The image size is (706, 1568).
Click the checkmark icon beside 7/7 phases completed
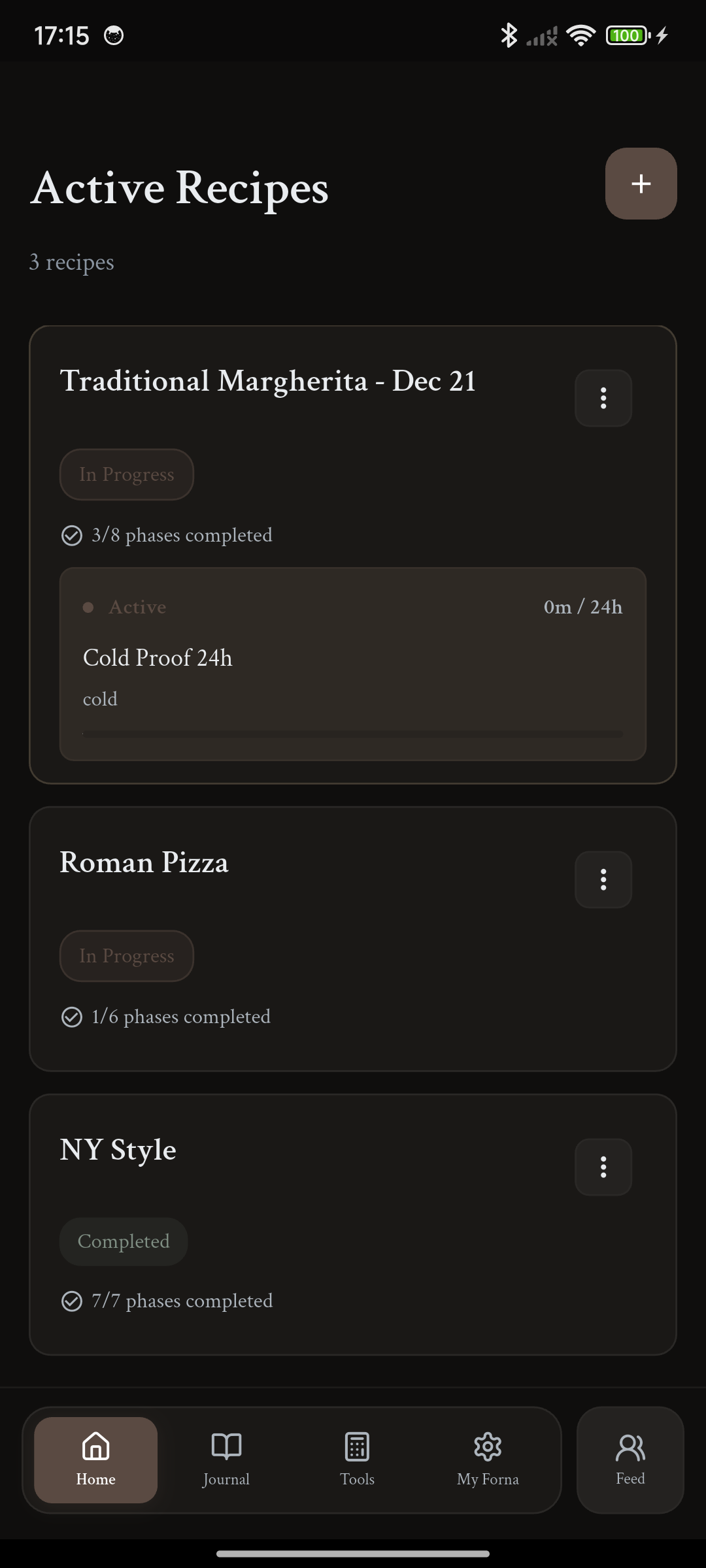click(73, 1300)
